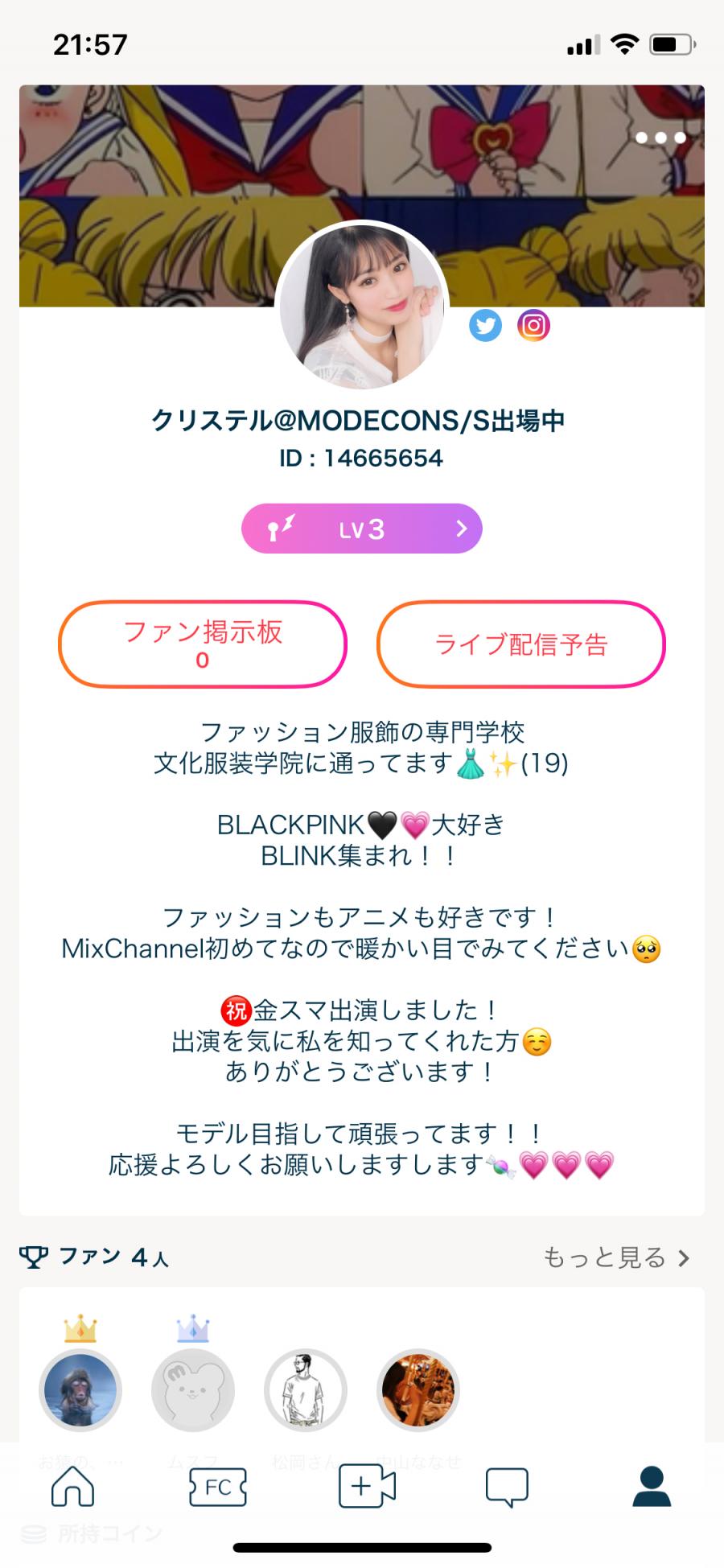724x1568 pixels.
Task: Open the linked Instagram account
Action: pyautogui.click(x=533, y=326)
